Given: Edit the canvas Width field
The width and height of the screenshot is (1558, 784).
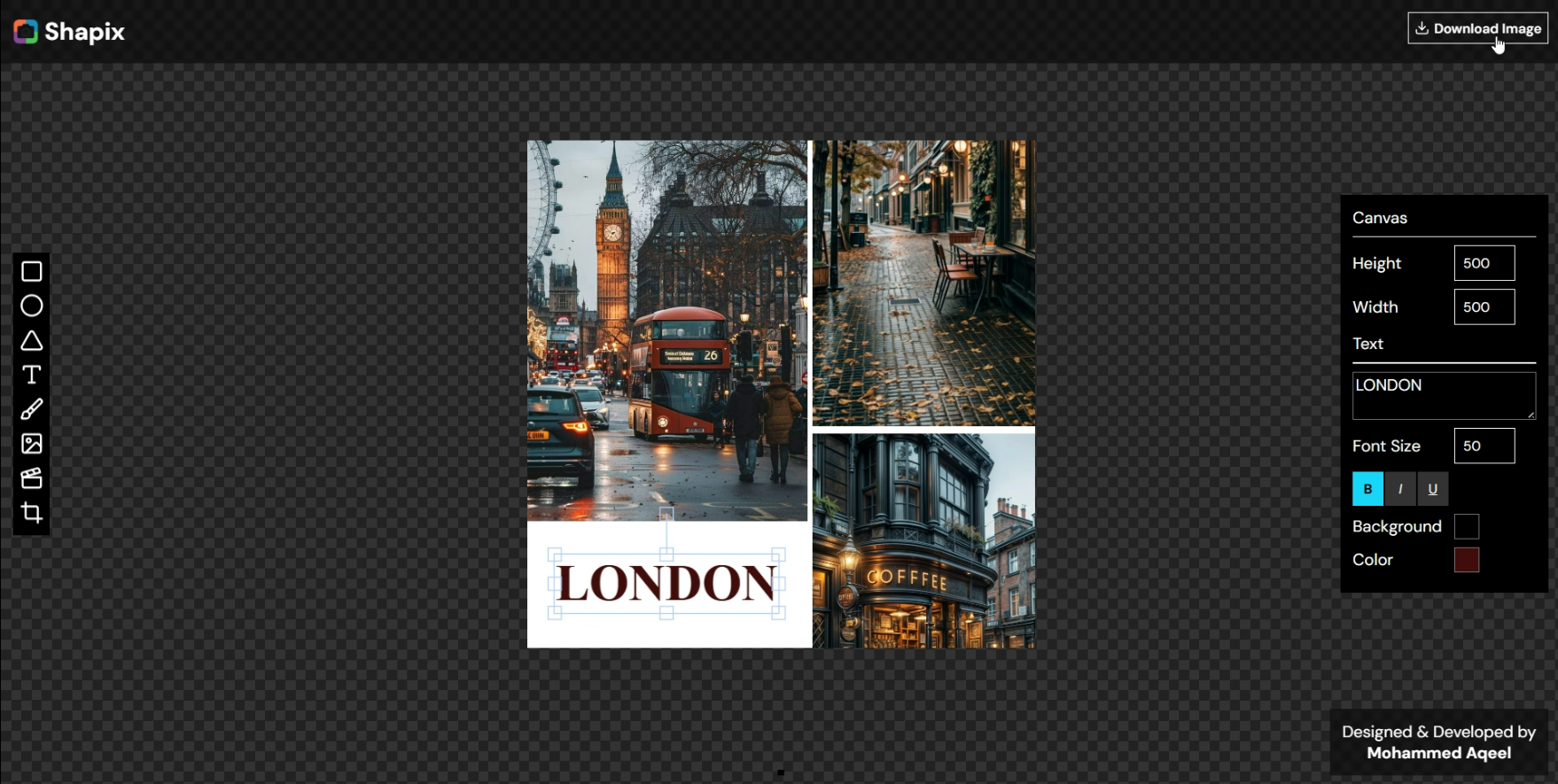Looking at the screenshot, I should (1484, 307).
